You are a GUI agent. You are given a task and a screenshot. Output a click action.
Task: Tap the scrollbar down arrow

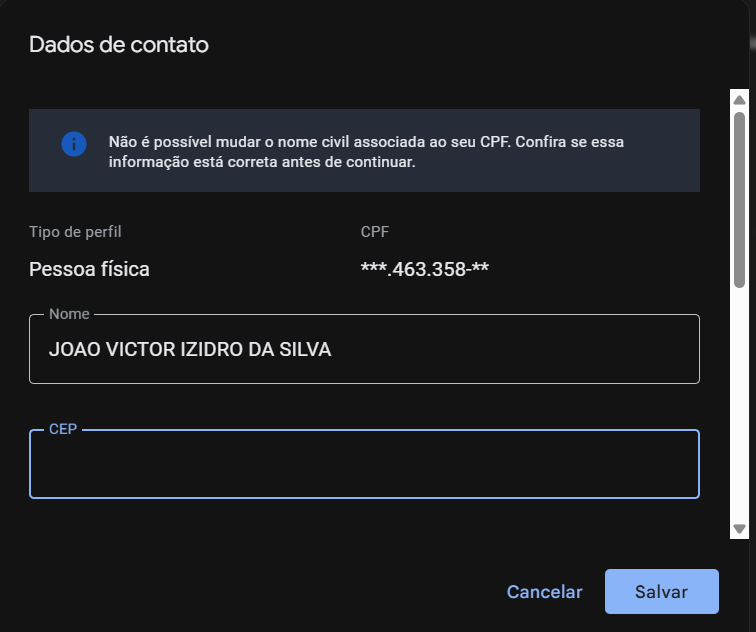tap(739, 528)
